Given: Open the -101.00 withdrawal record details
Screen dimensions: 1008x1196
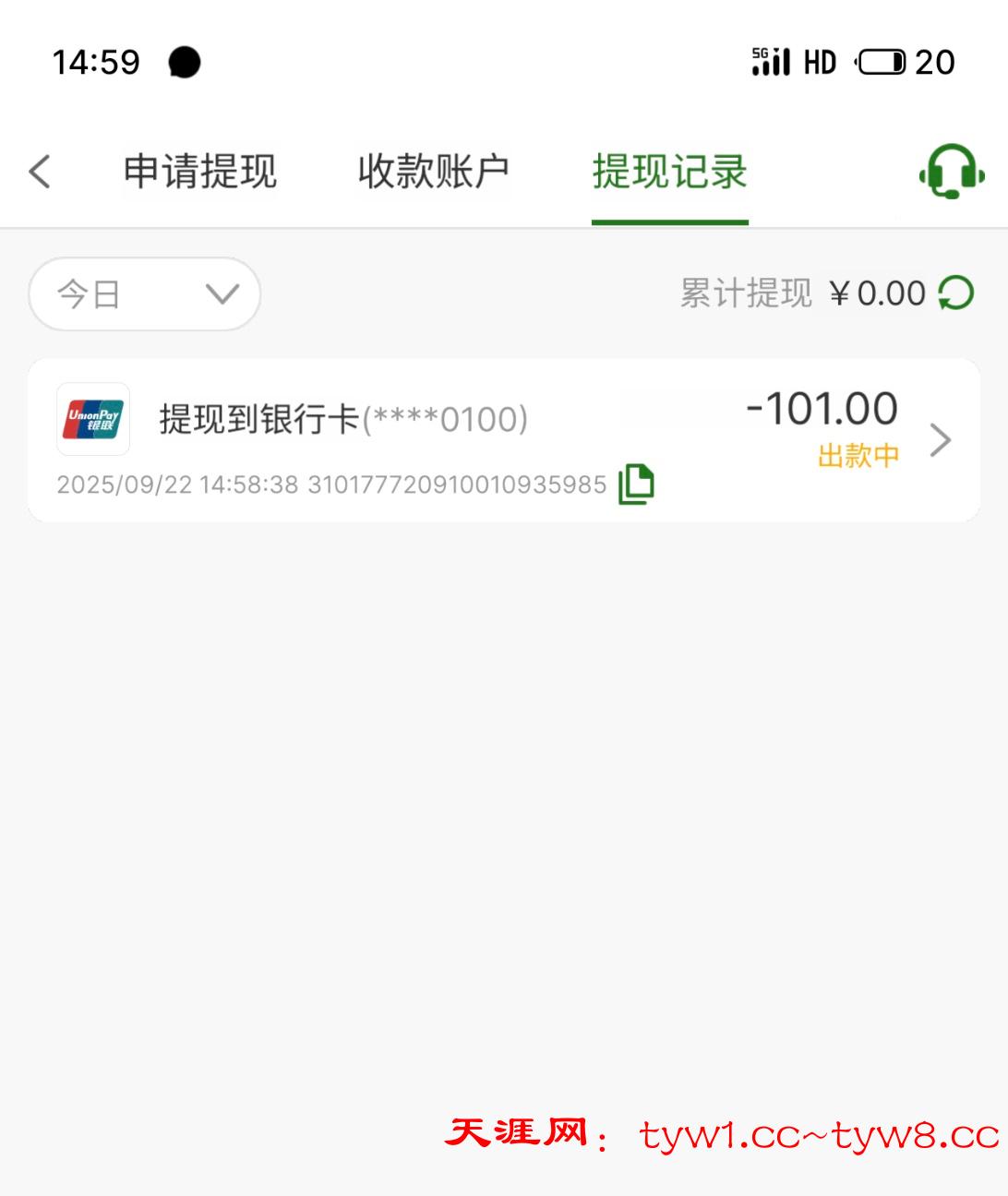Looking at the screenshot, I should coord(940,440).
